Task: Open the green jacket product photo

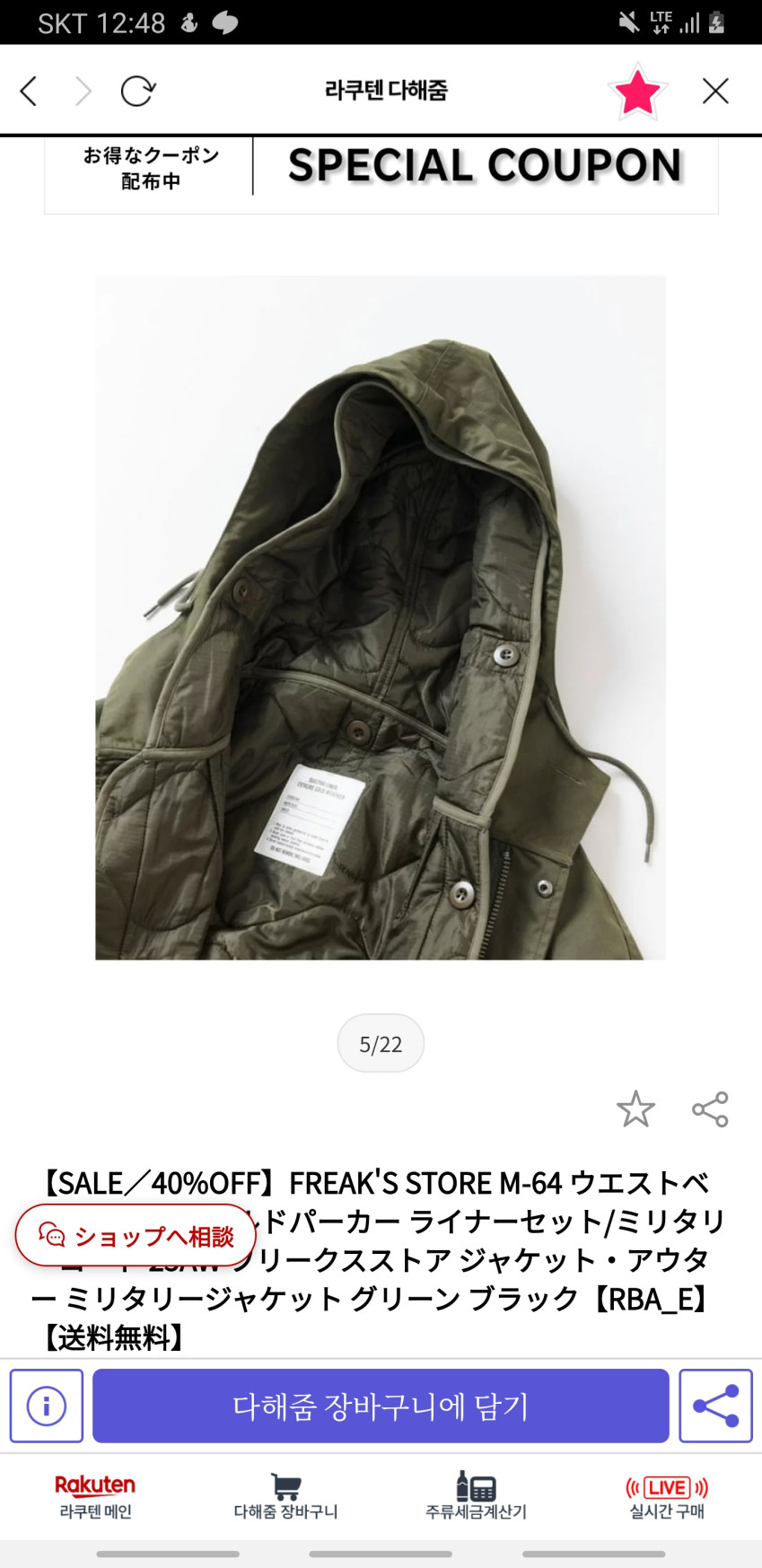Action: pos(381,618)
